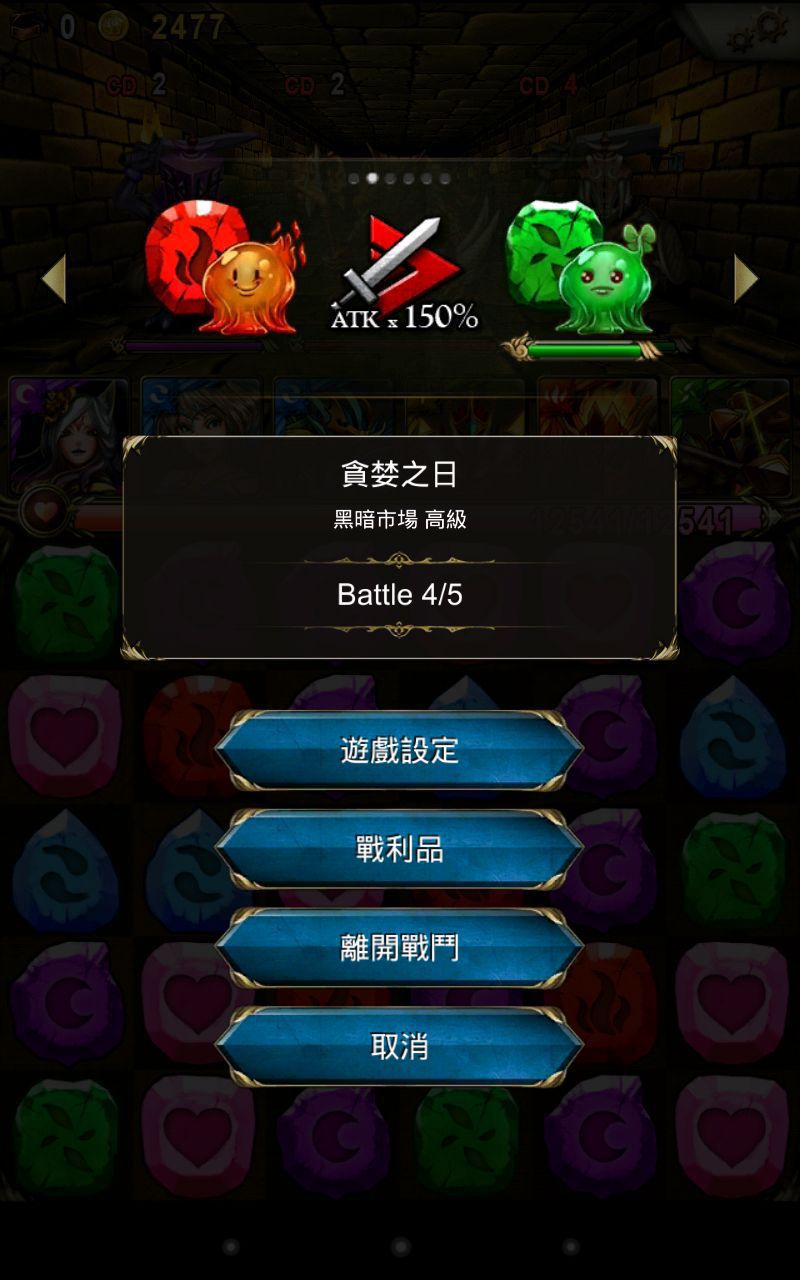The width and height of the screenshot is (800, 1280).
Task: View 戰利品 loot list
Action: click(x=399, y=849)
